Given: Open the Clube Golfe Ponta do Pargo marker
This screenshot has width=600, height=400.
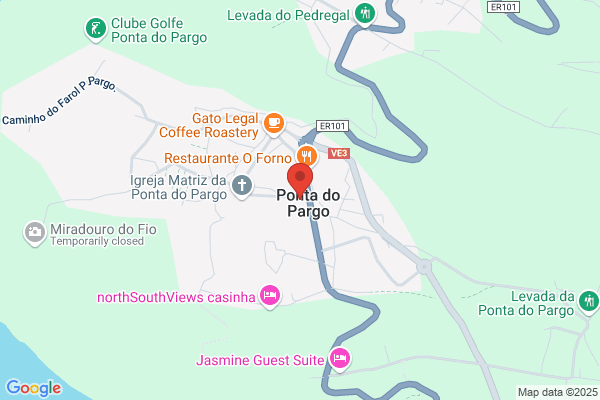Looking at the screenshot, I should click(x=95, y=29).
